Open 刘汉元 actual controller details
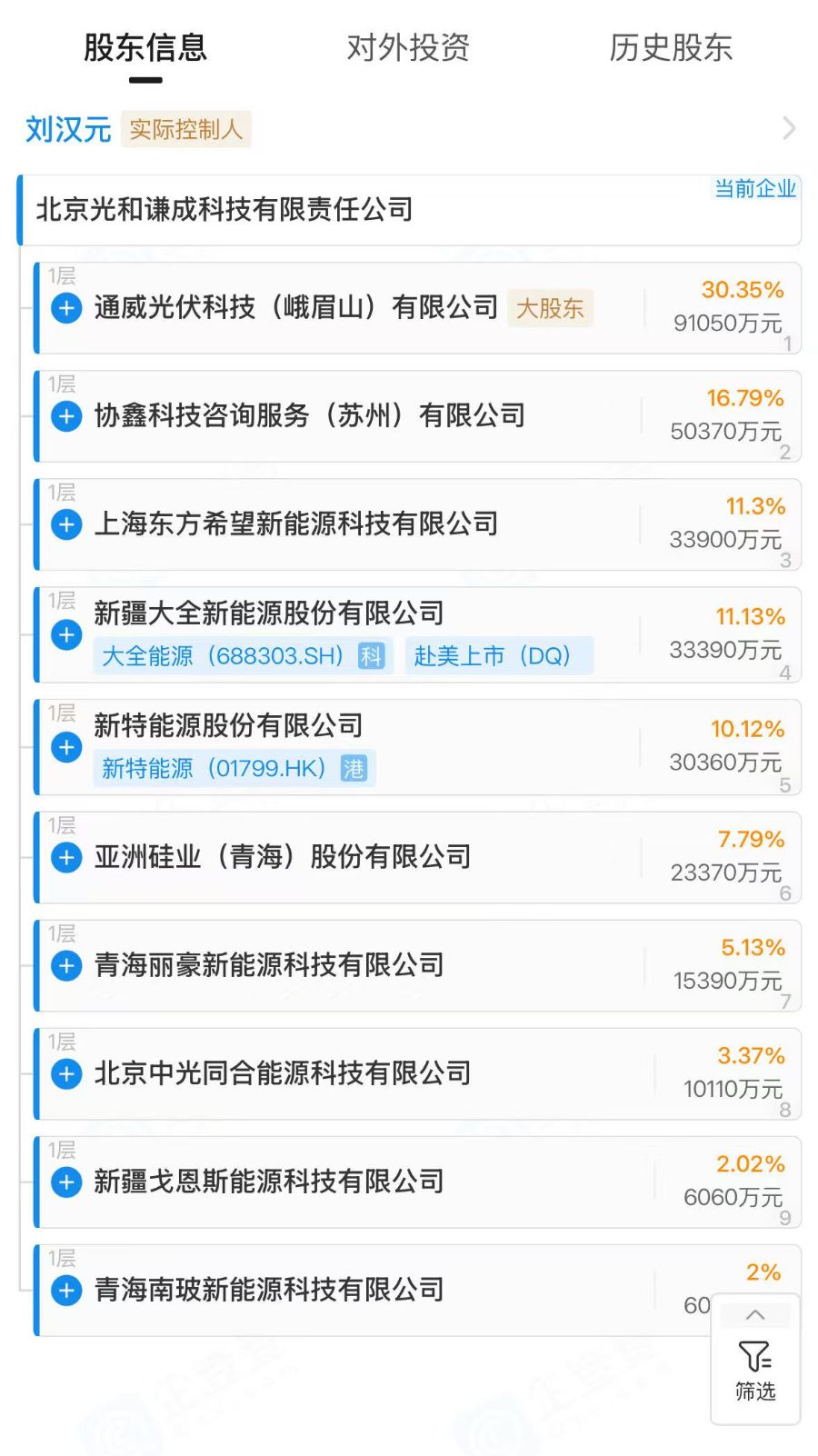 click(68, 129)
